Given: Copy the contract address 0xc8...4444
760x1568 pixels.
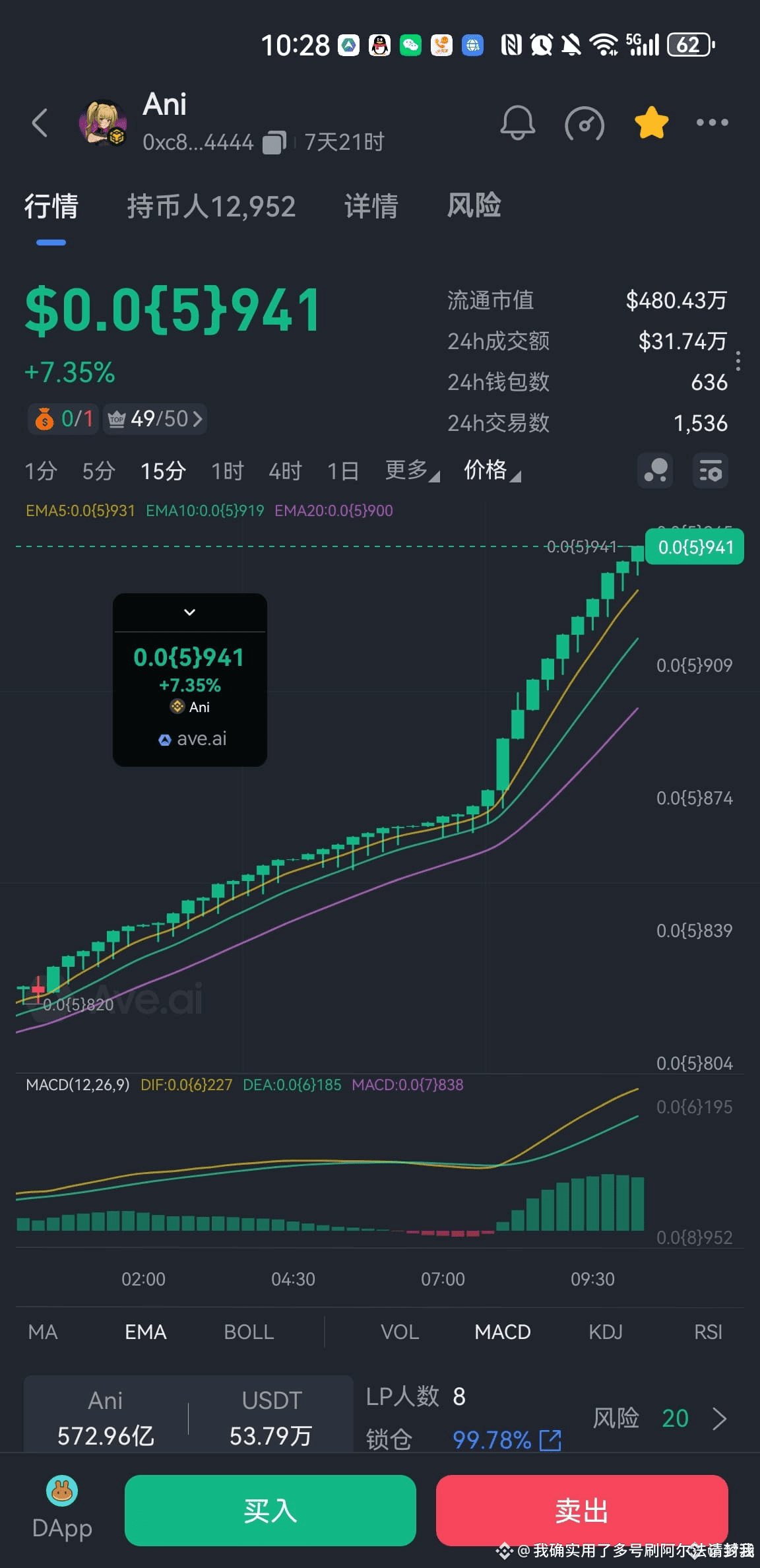Looking at the screenshot, I should point(274,143).
